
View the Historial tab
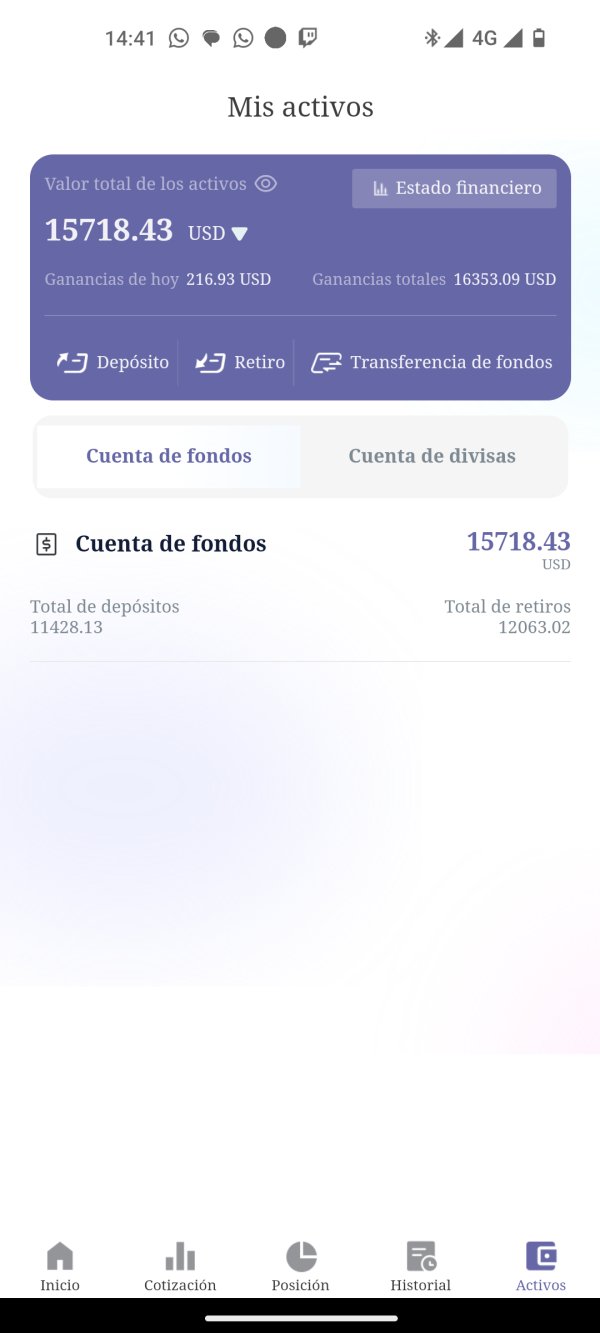[x=420, y=1266]
